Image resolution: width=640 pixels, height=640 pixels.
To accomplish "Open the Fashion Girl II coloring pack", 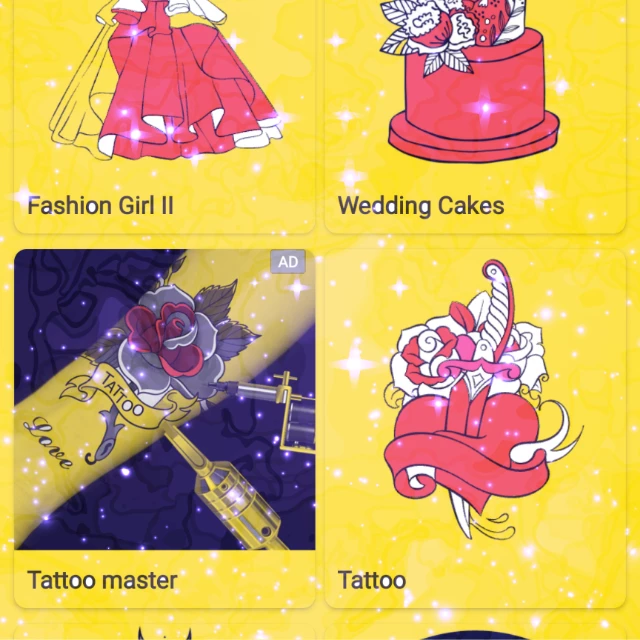I will tap(164, 116).
